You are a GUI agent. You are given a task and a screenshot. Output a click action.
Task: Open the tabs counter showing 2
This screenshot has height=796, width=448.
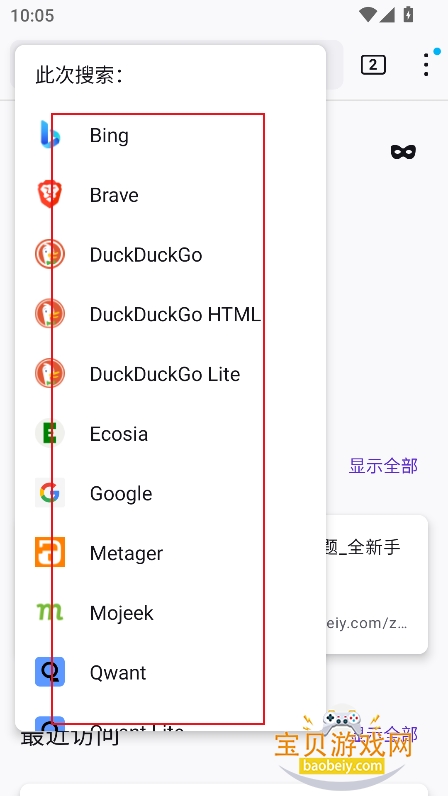coord(373,65)
